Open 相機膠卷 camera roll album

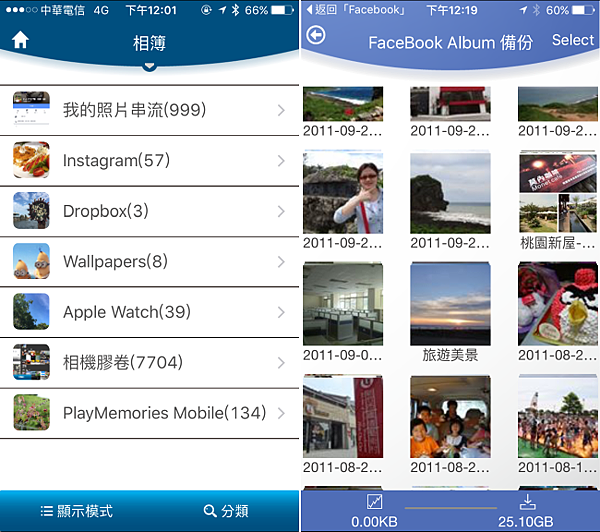coord(150,362)
